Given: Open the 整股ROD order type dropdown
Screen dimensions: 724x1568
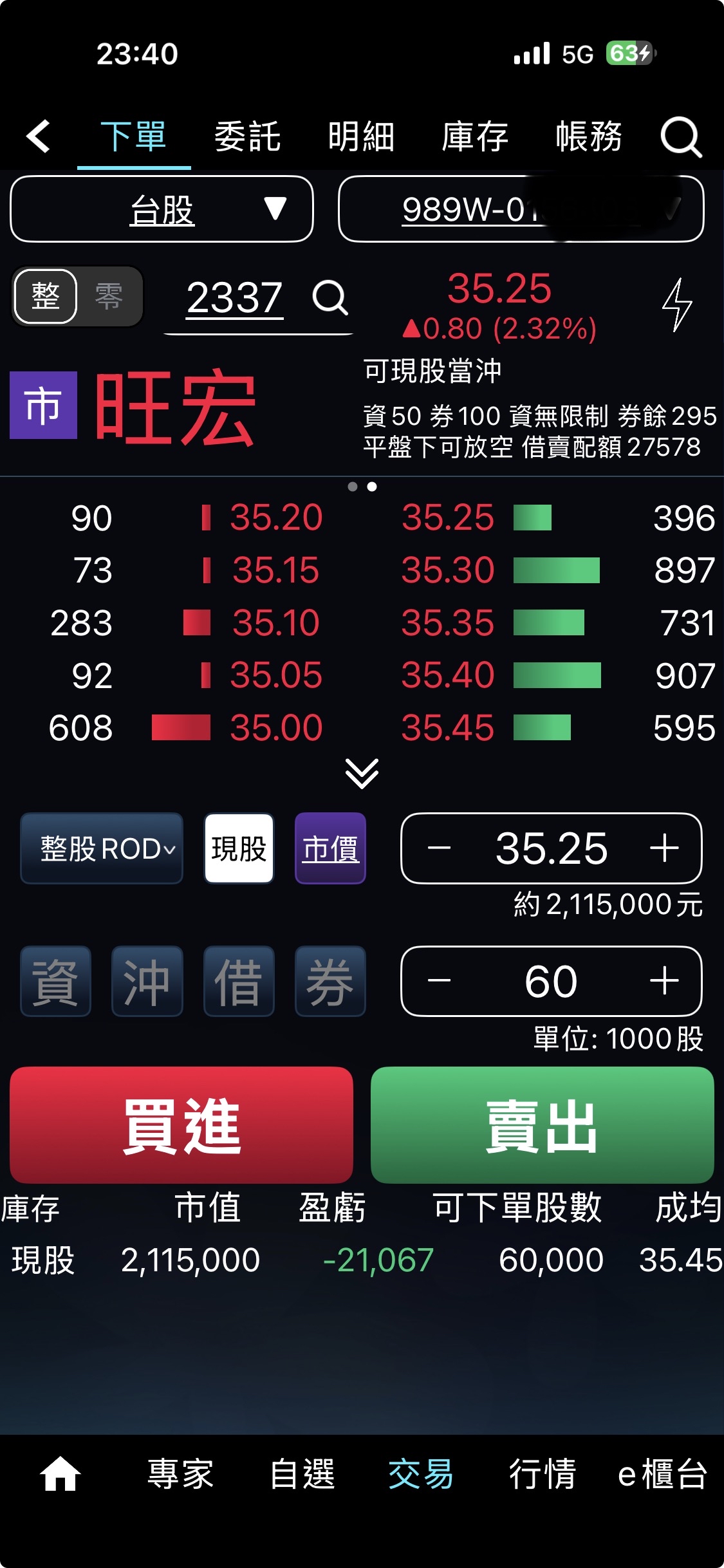Looking at the screenshot, I should [x=101, y=848].
